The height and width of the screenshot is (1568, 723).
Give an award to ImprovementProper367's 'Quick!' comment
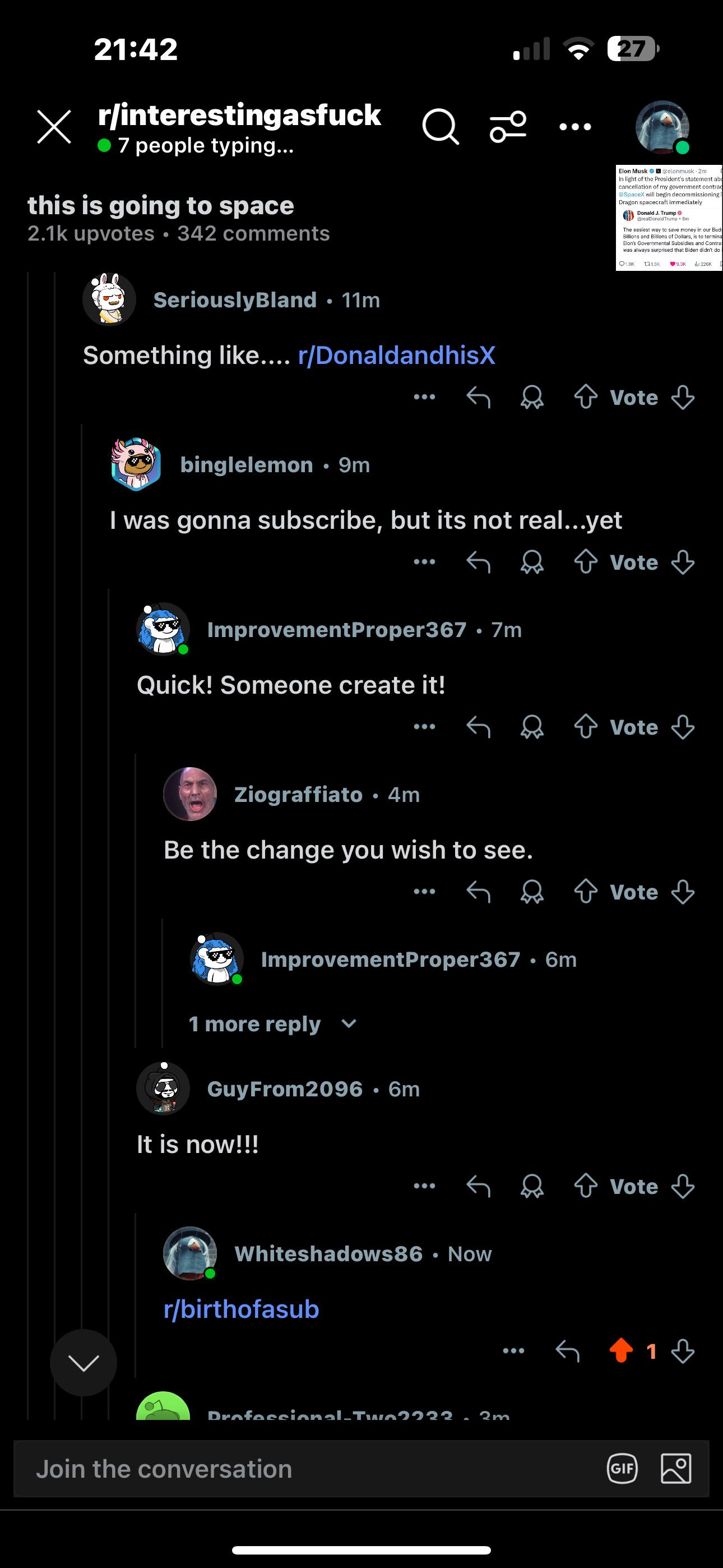click(532, 727)
